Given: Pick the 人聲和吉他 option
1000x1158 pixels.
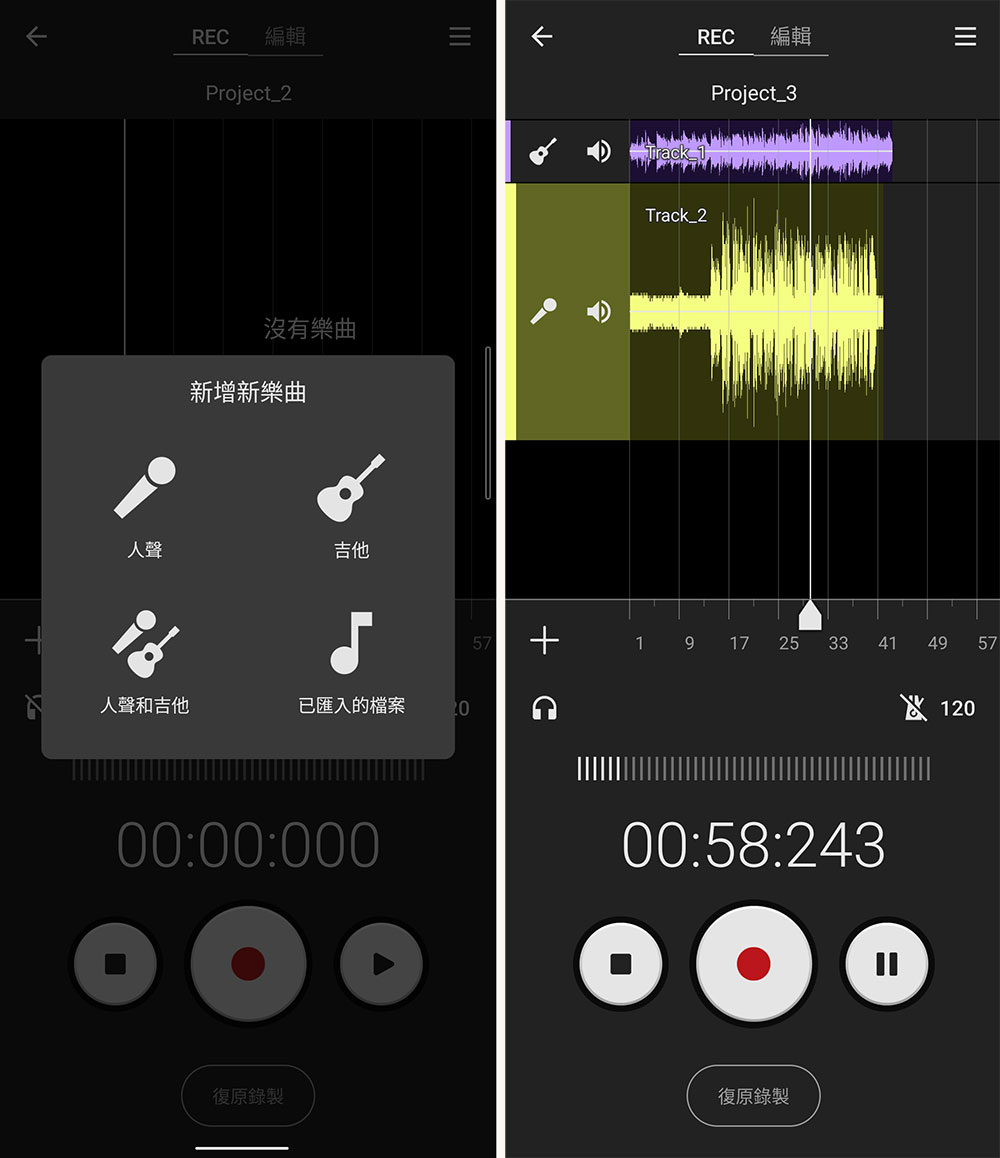Looking at the screenshot, I should (145, 660).
